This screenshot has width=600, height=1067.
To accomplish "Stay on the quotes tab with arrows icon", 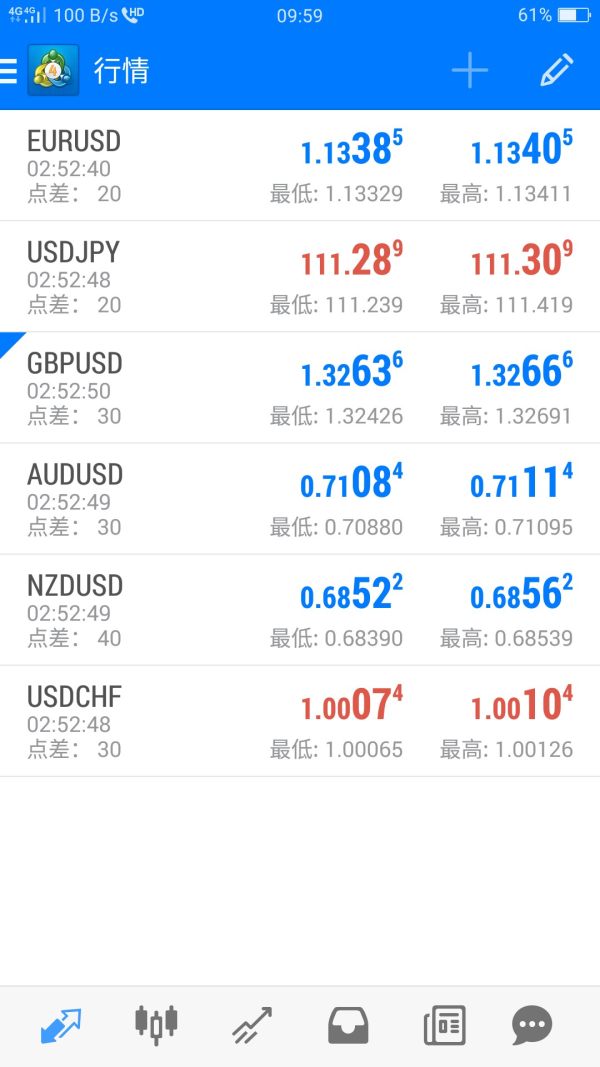I will coord(61,1025).
